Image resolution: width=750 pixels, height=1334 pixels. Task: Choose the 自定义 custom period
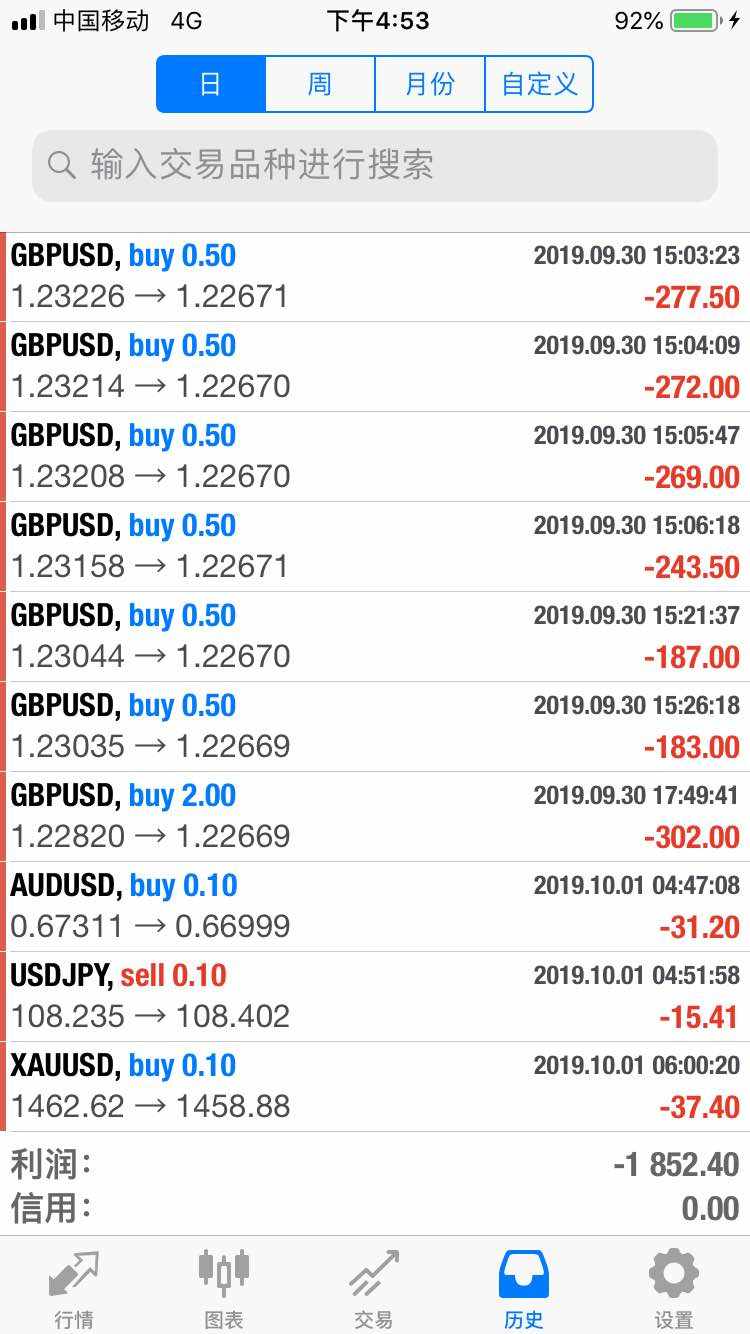tap(539, 84)
